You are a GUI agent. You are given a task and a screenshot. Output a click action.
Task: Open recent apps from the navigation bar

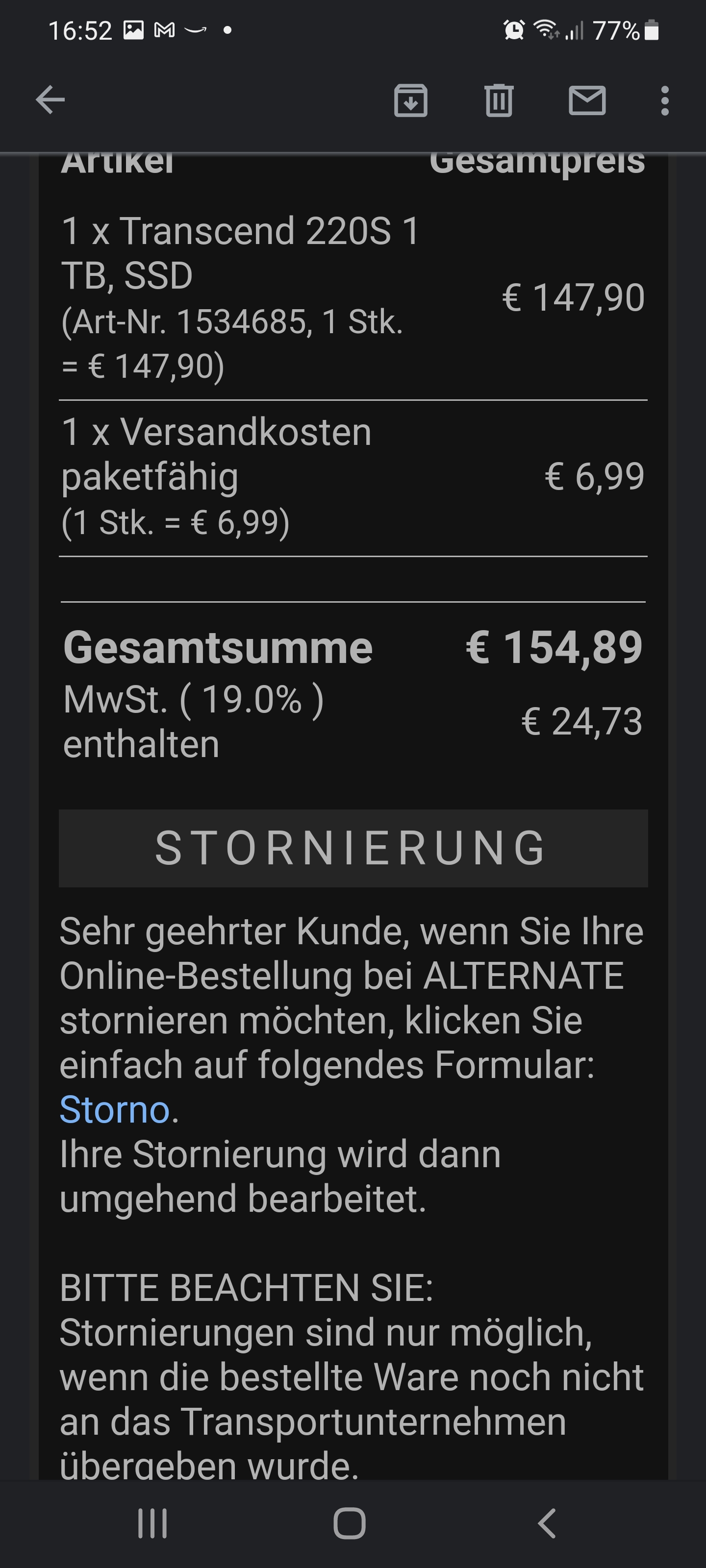click(x=152, y=1523)
